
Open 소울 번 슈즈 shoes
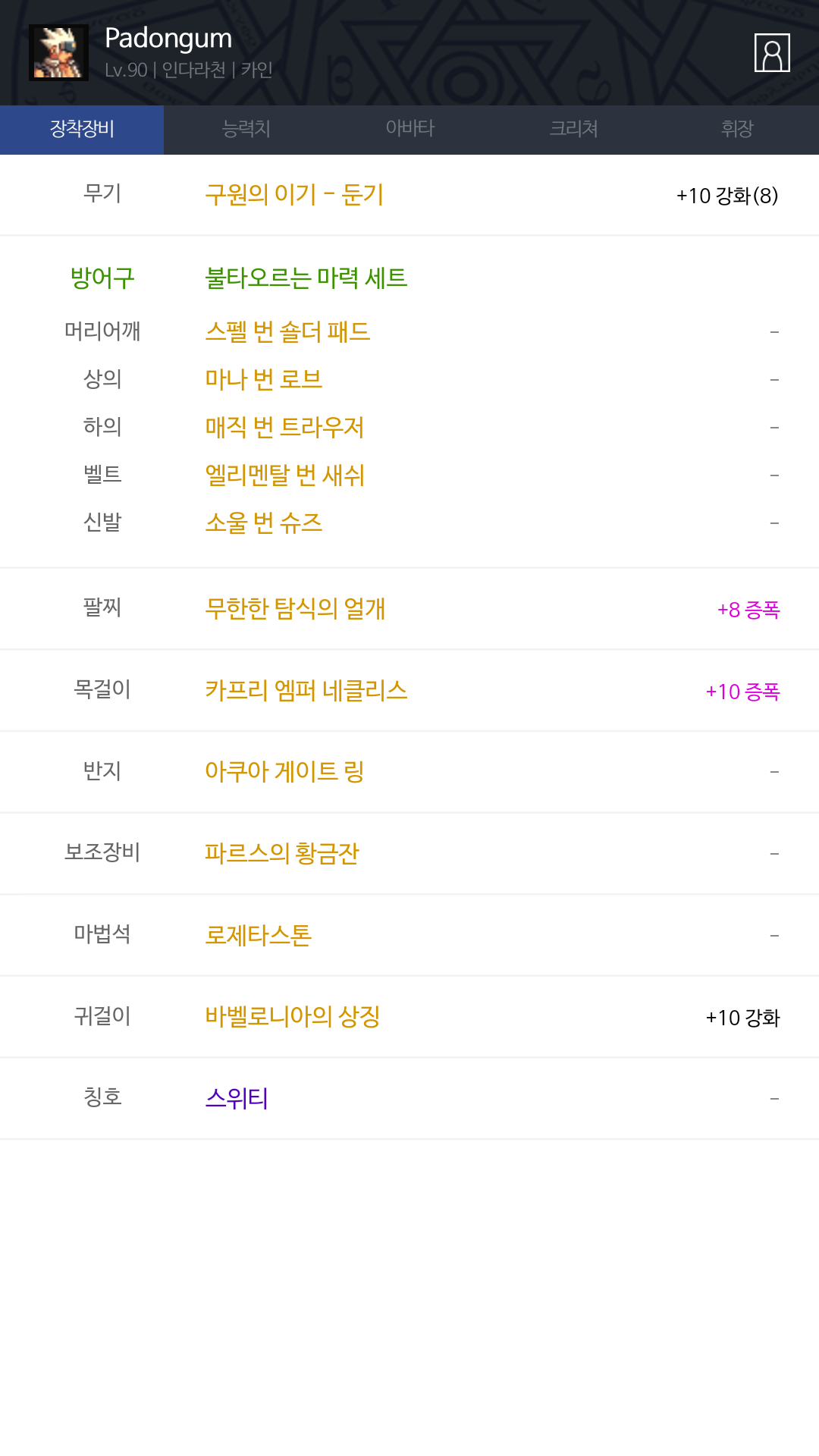[264, 522]
